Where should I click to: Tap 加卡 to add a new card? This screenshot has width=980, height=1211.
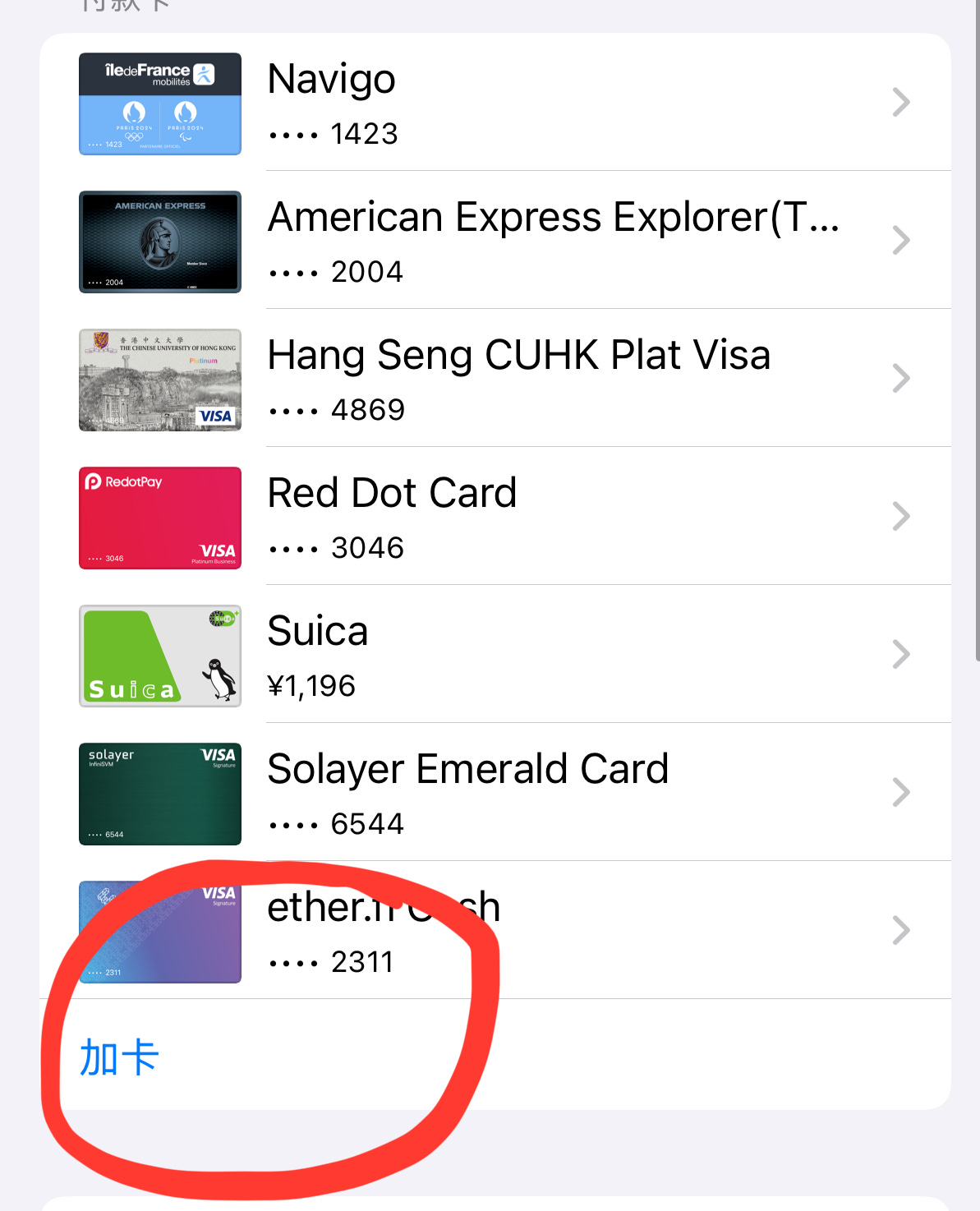[x=119, y=1057]
